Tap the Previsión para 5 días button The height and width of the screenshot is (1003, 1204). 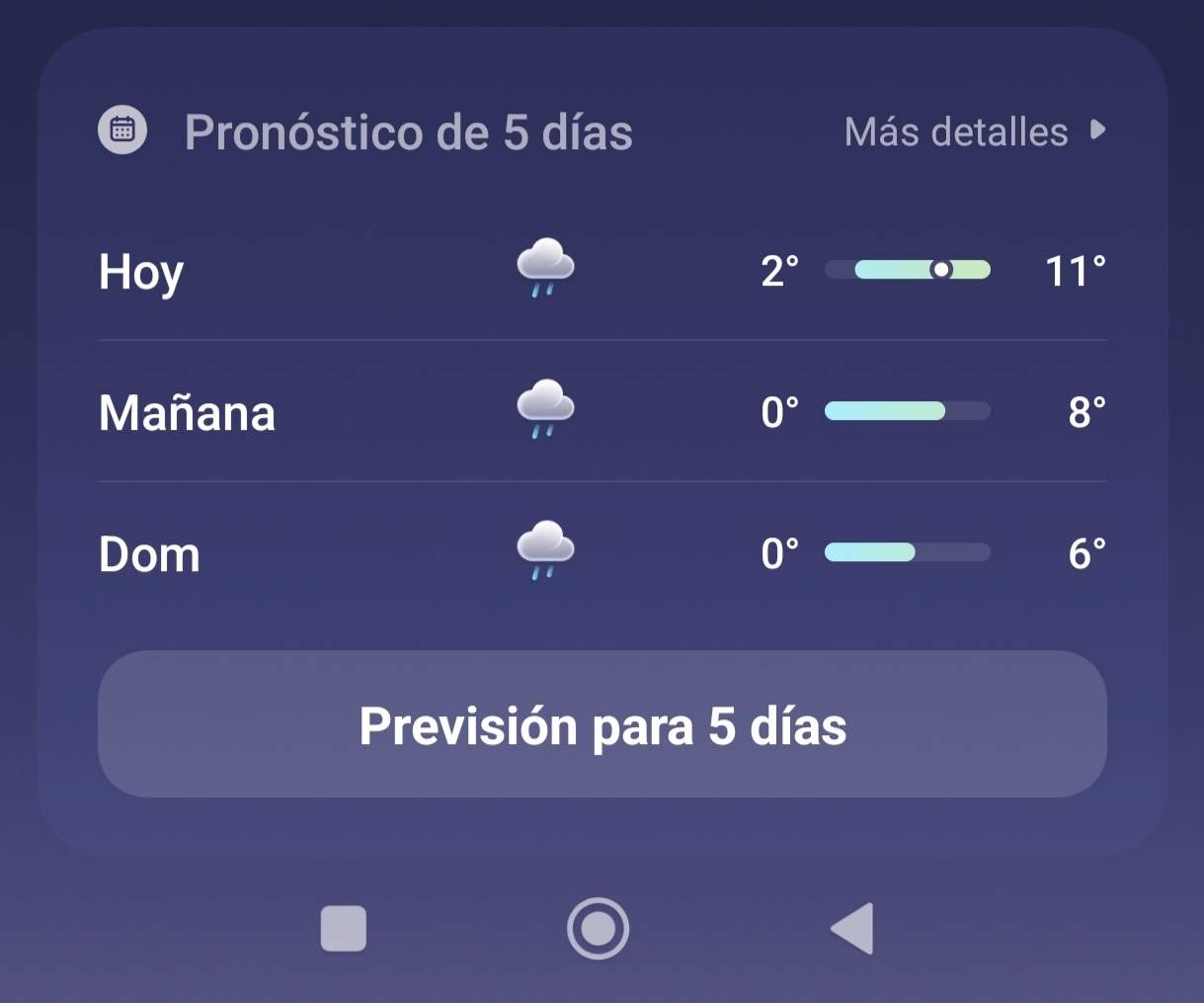(602, 724)
